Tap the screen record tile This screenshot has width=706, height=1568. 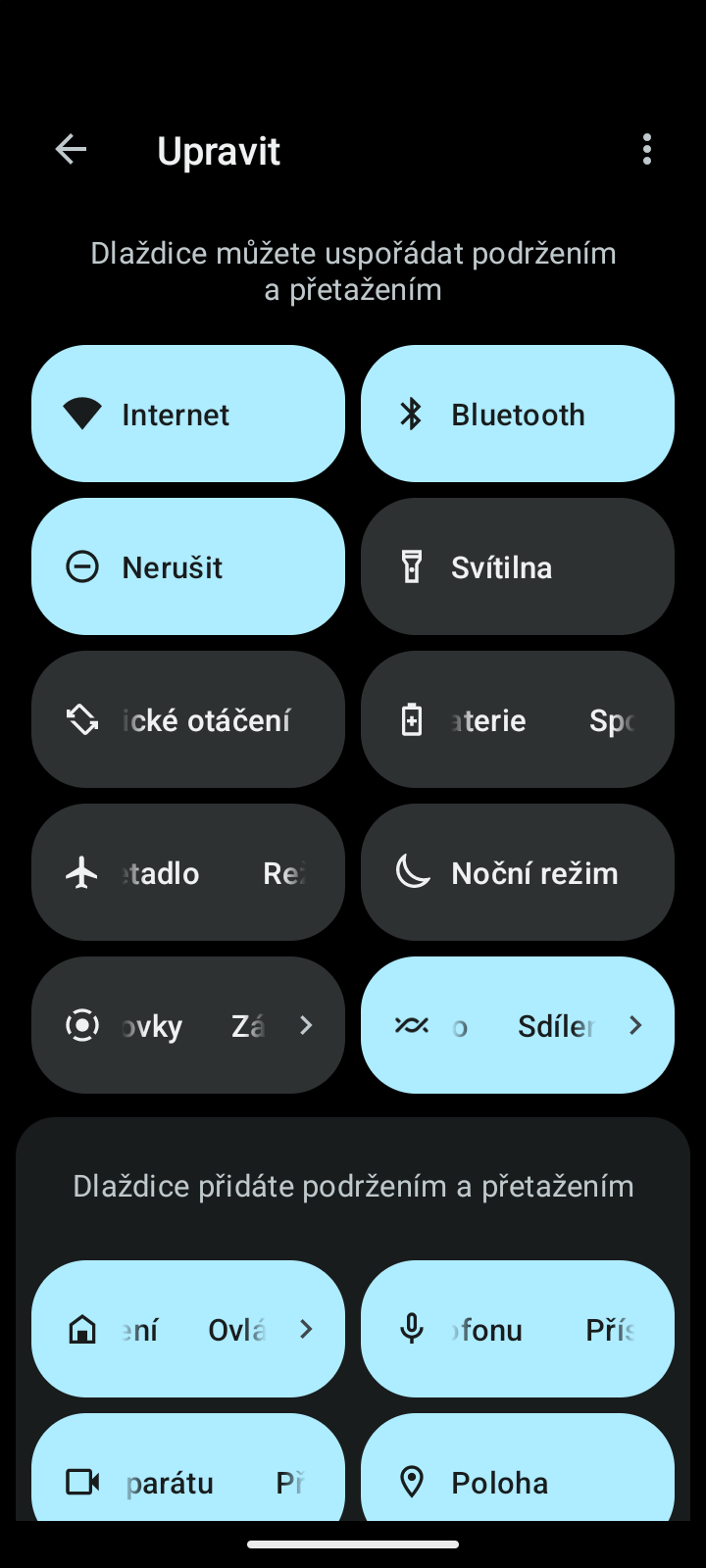[x=188, y=1025]
